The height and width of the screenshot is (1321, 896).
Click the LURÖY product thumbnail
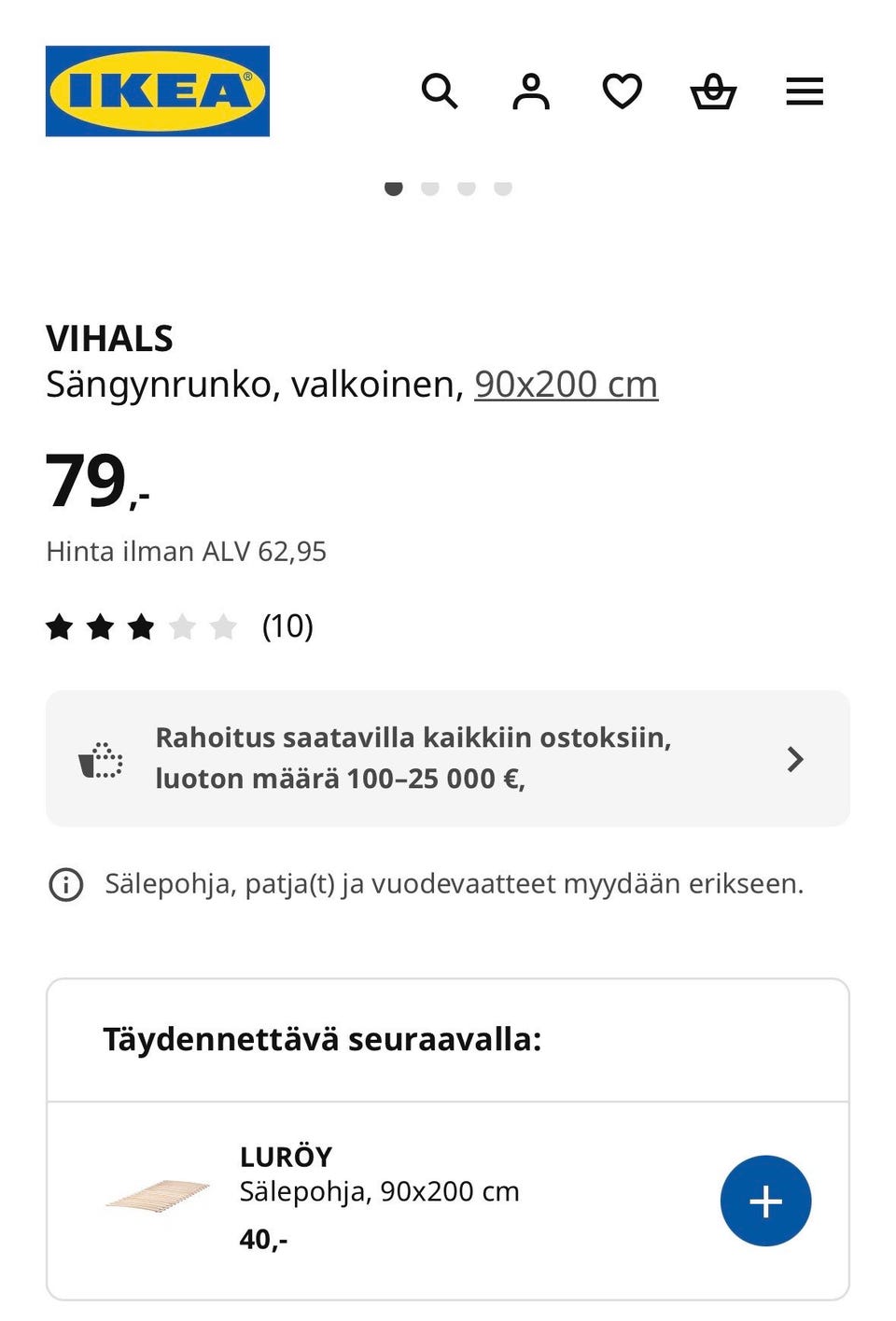tap(157, 1194)
